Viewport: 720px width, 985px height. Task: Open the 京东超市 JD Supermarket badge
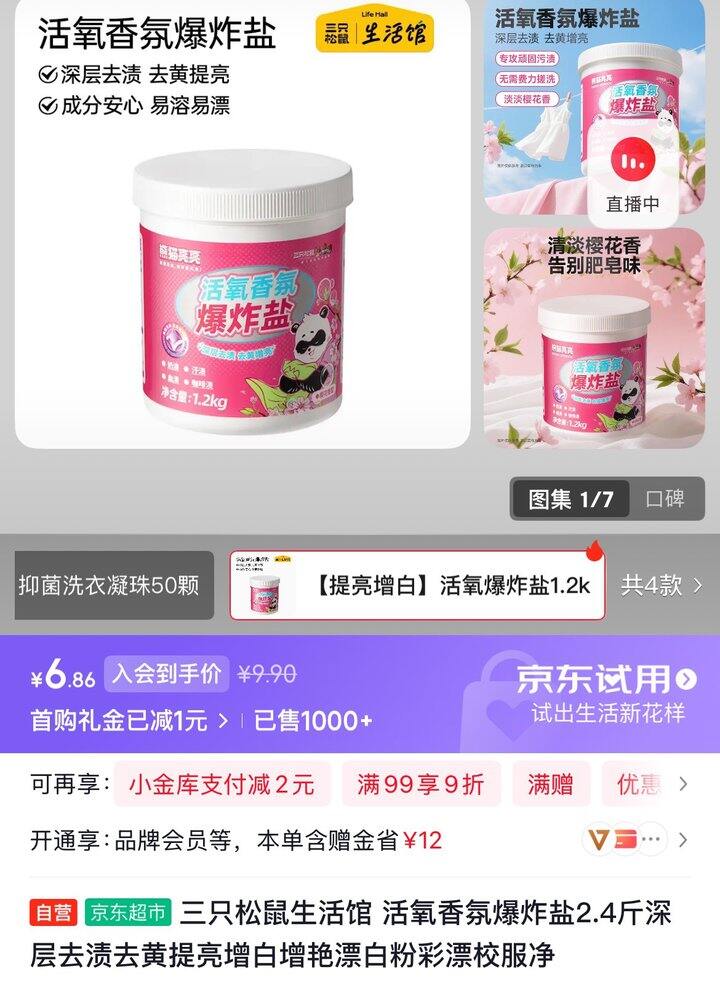point(123,910)
